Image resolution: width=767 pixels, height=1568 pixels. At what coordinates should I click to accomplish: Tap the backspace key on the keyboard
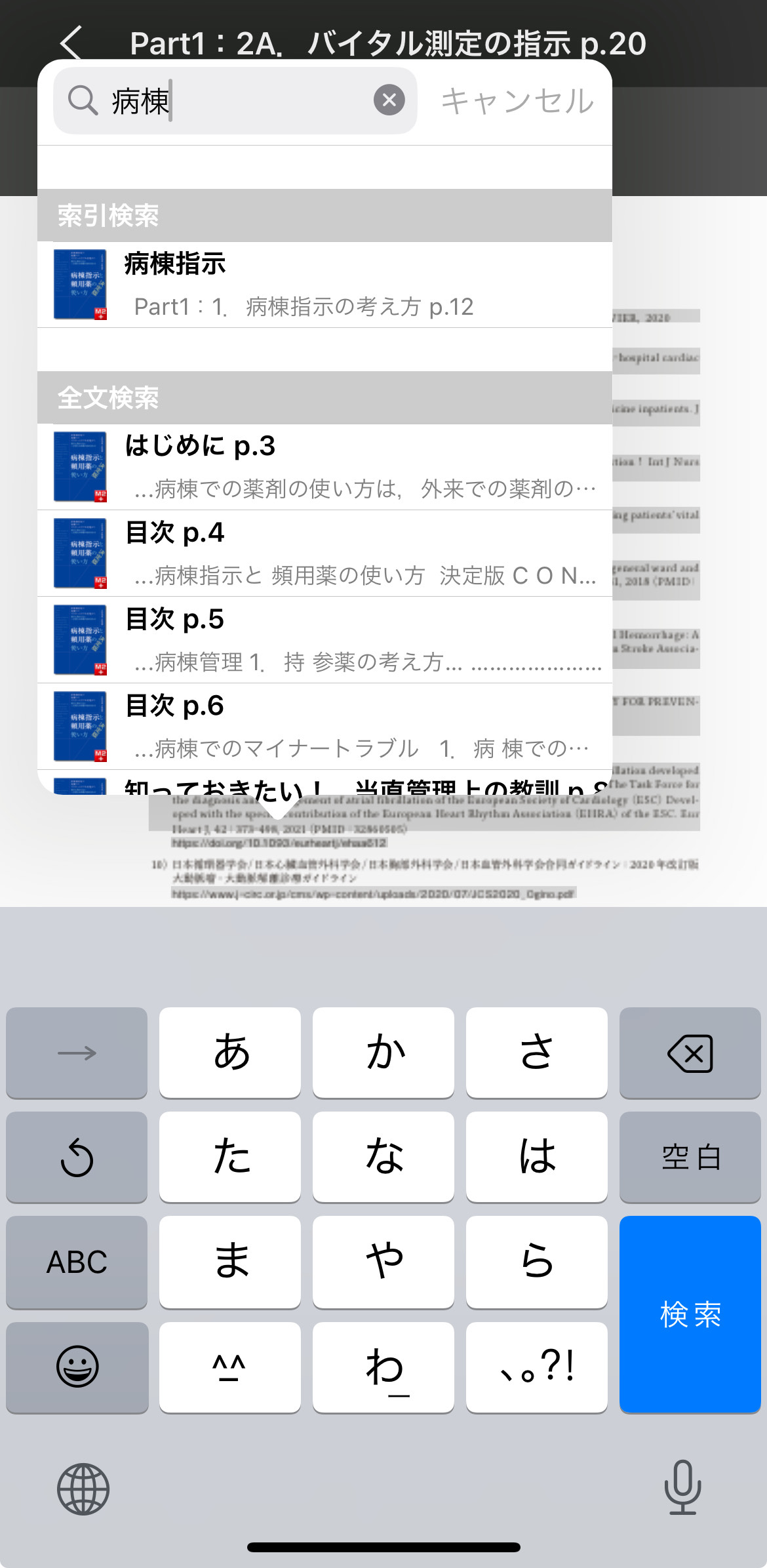click(x=690, y=1053)
